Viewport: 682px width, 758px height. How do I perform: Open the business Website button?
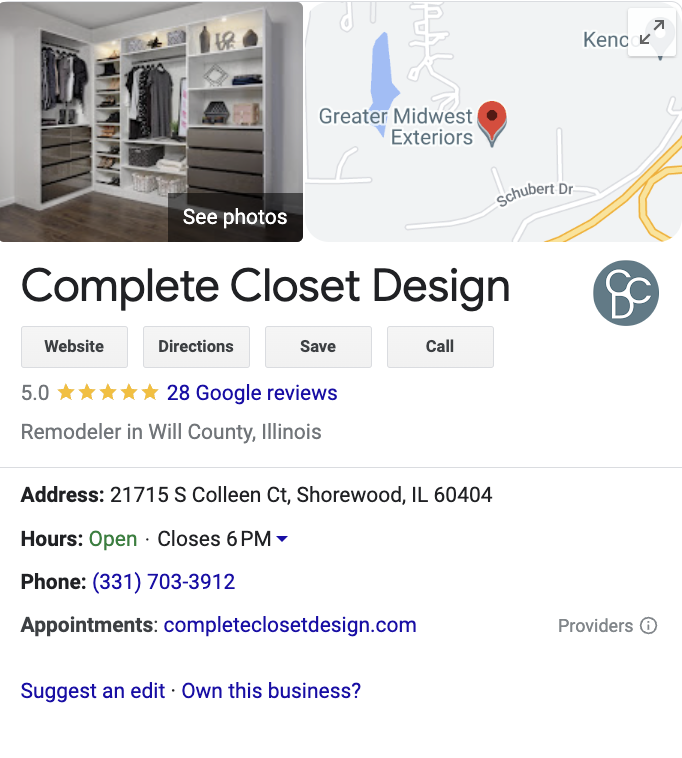coord(74,346)
